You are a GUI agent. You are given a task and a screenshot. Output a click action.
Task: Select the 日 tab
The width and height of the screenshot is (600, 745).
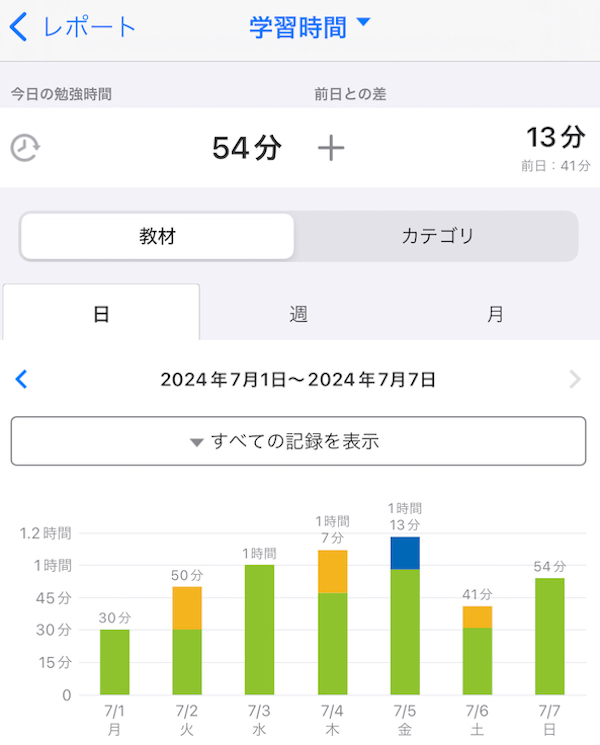point(101,314)
